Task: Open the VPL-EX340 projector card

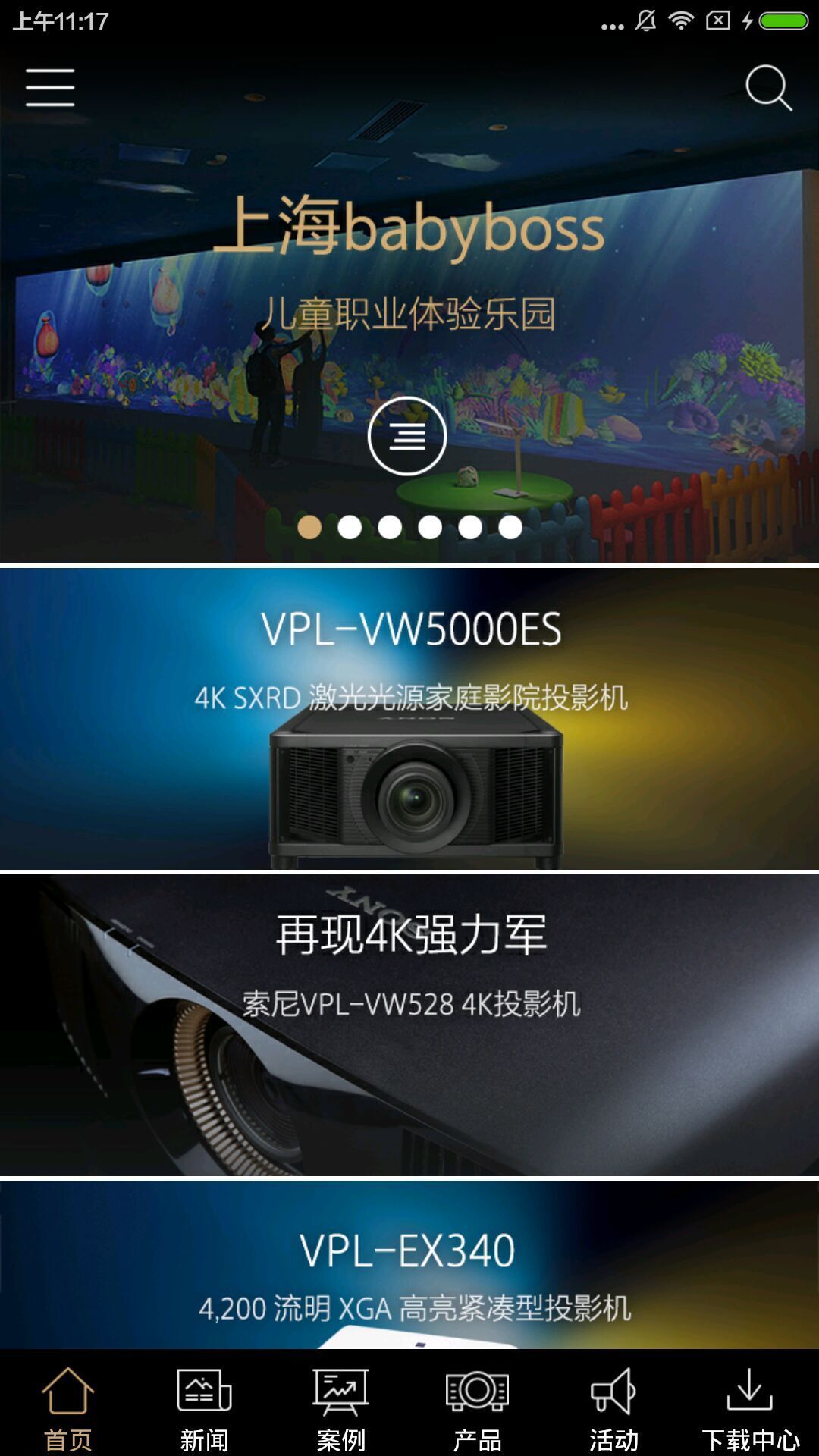Action: point(409,1266)
